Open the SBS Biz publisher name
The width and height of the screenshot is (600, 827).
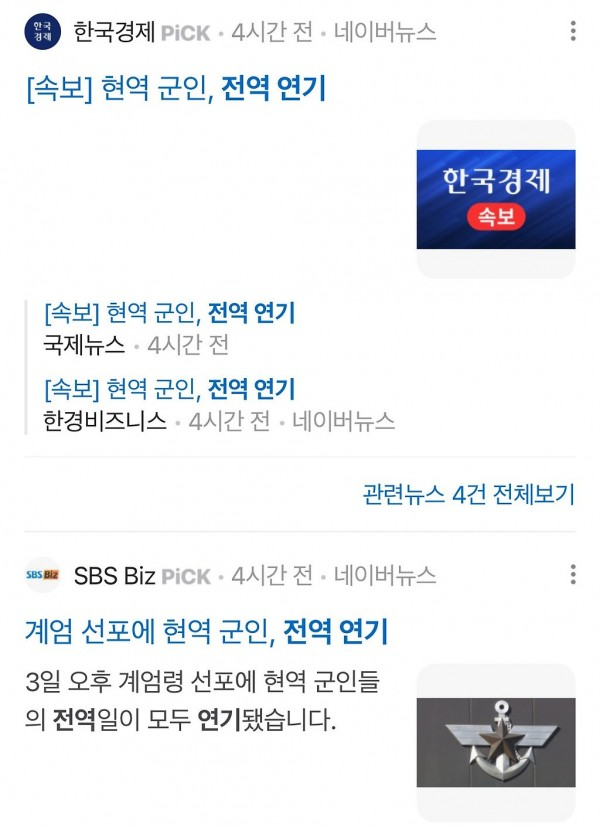114,576
